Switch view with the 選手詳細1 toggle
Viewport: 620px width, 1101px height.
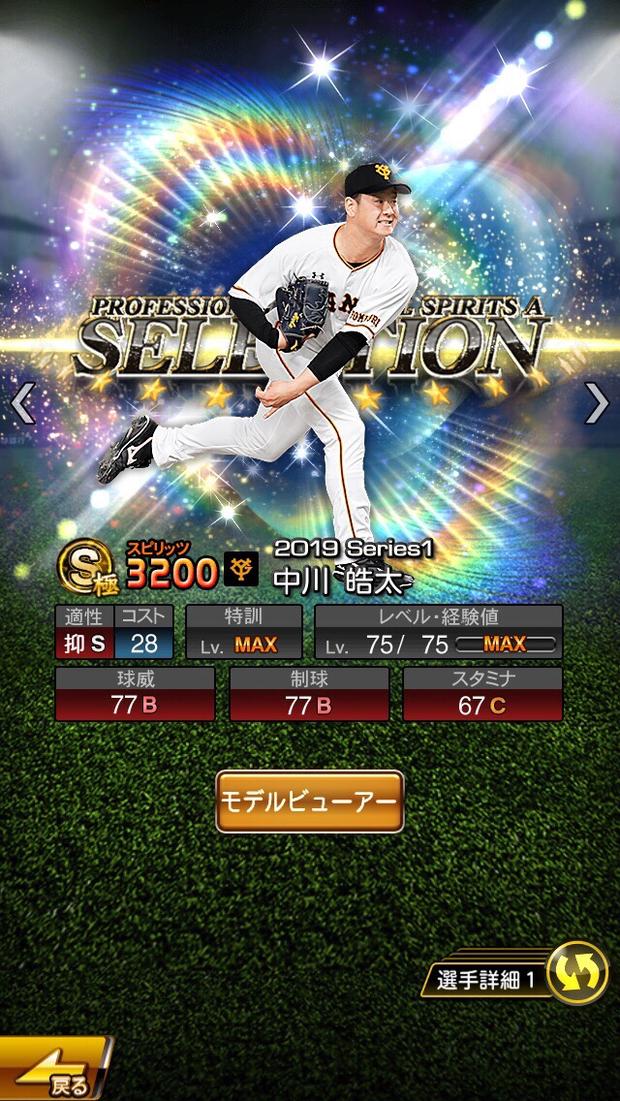coord(577,973)
